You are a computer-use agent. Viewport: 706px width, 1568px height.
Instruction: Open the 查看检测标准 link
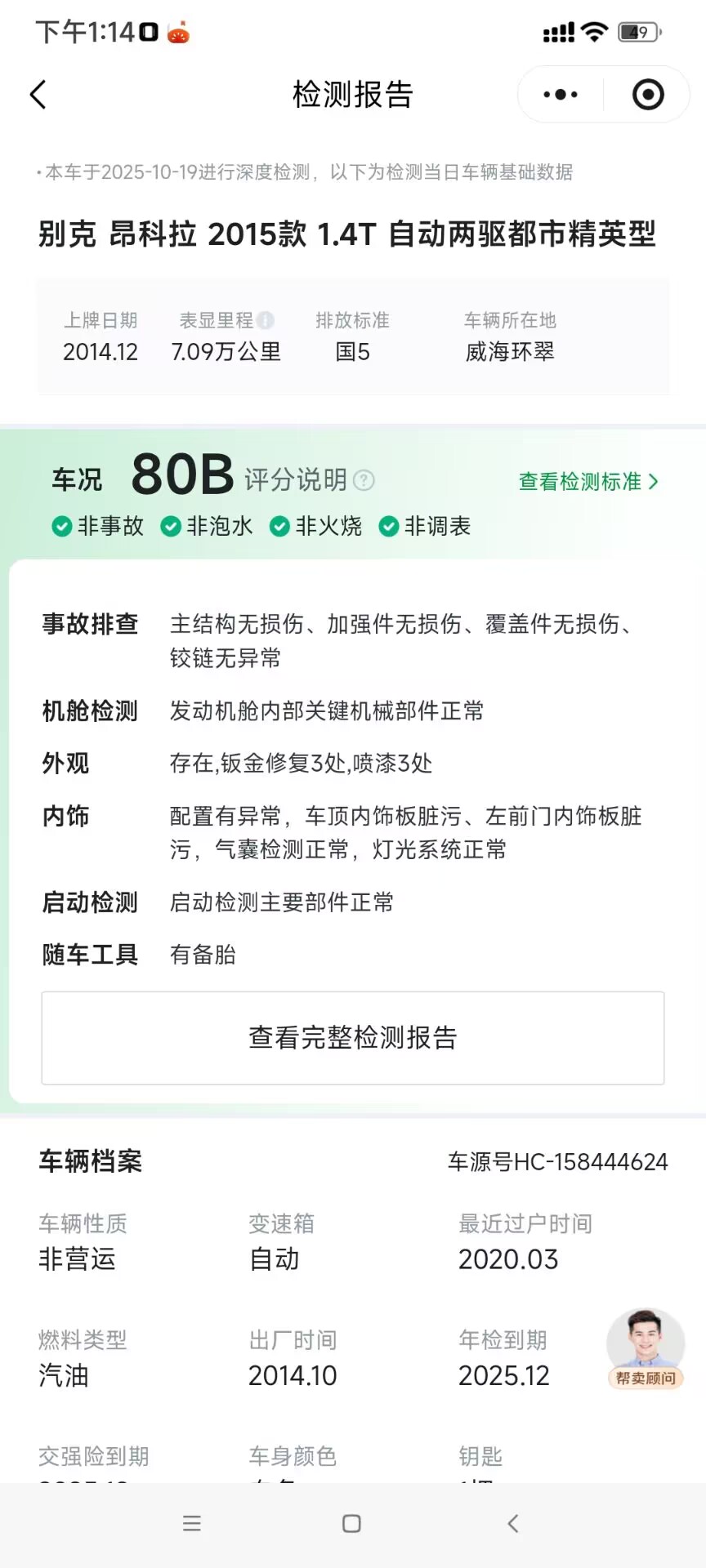(588, 482)
